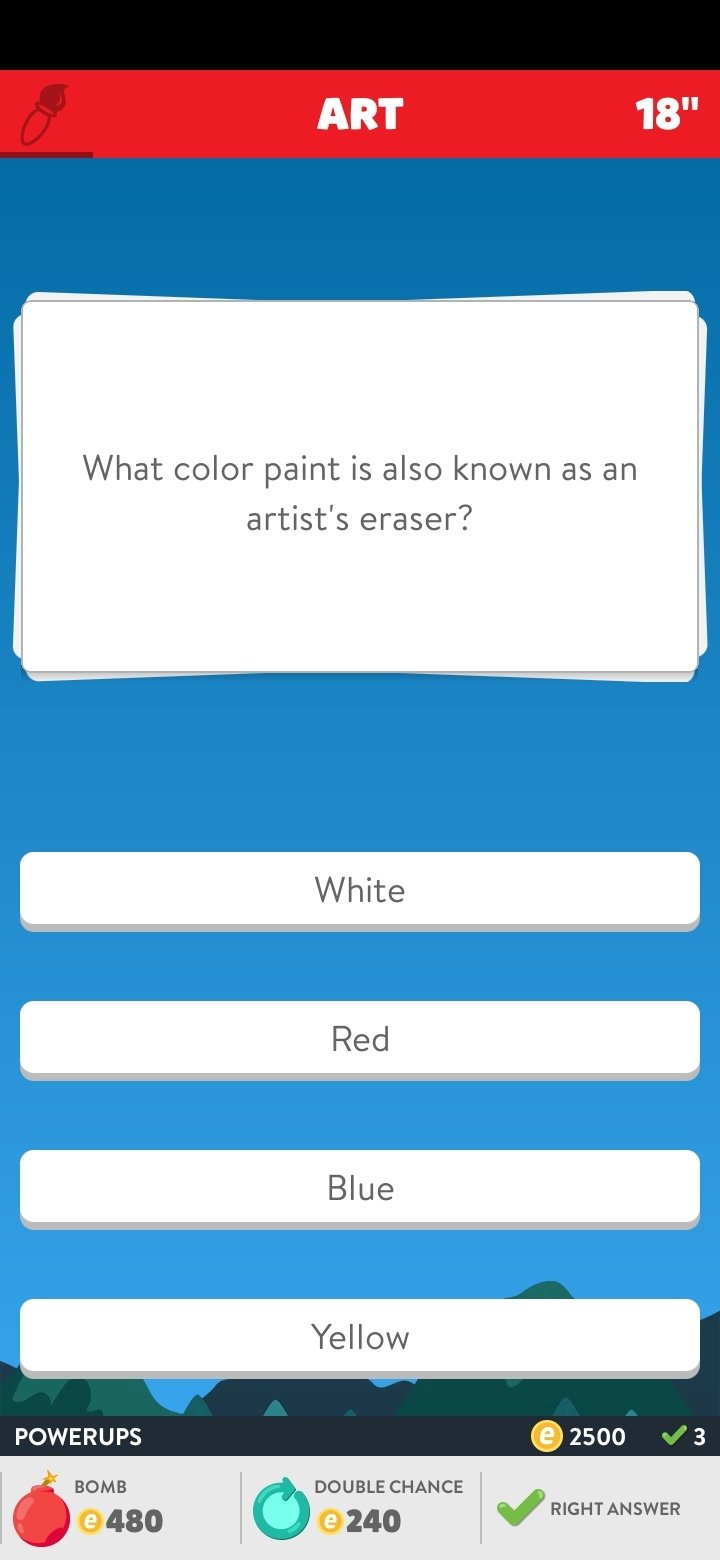The width and height of the screenshot is (720, 1560).
Task: Select the answer White
Action: [360, 889]
